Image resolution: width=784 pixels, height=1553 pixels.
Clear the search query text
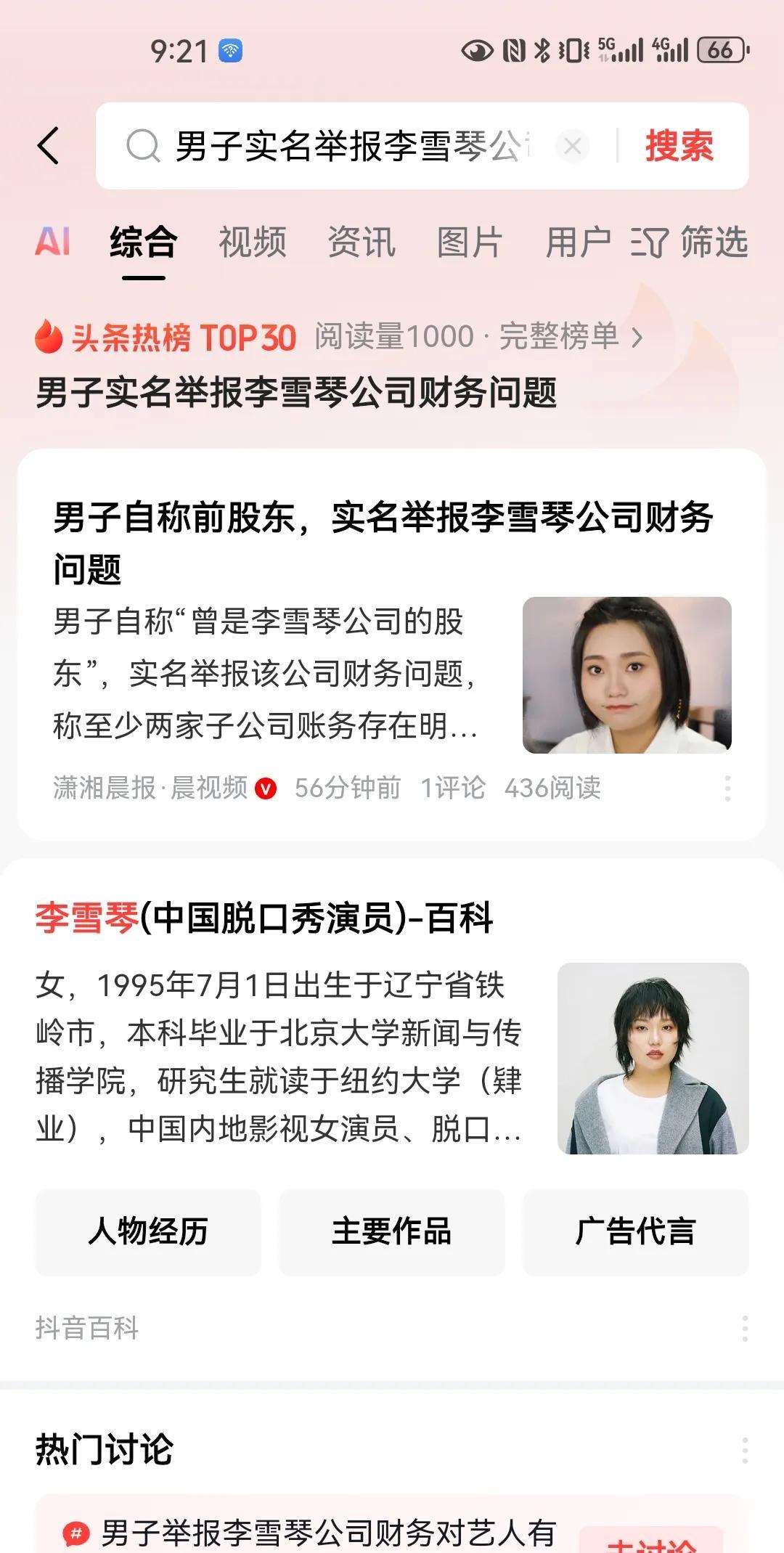coord(572,147)
